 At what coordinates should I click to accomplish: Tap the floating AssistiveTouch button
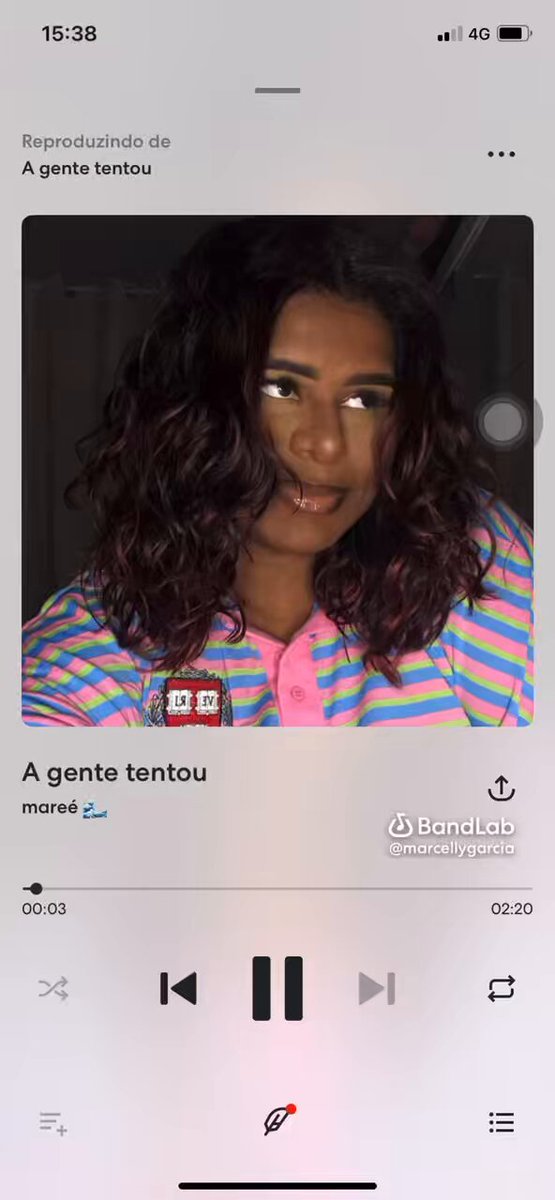click(x=503, y=422)
